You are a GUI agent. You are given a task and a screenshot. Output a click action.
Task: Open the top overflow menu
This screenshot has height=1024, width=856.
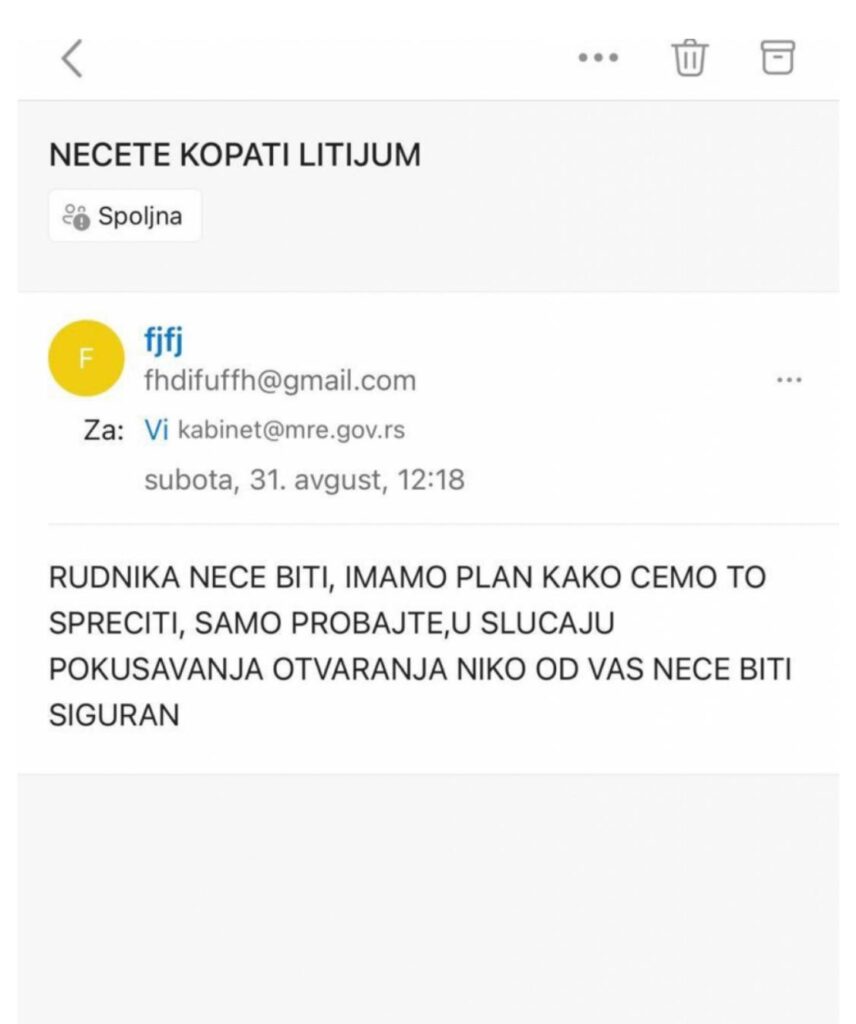pyautogui.click(x=598, y=58)
